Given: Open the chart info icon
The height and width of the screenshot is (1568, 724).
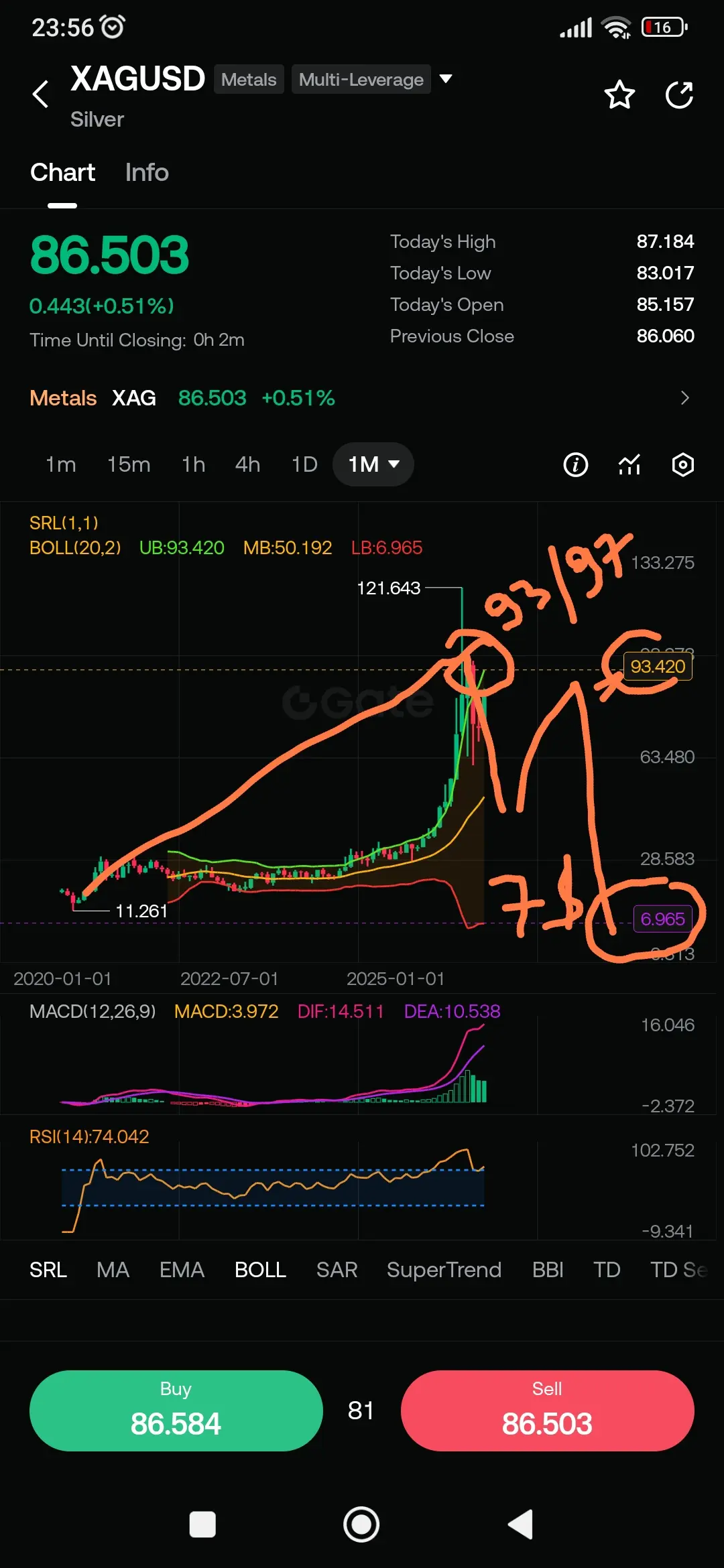Looking at the screenshot, I should point(575,464).
